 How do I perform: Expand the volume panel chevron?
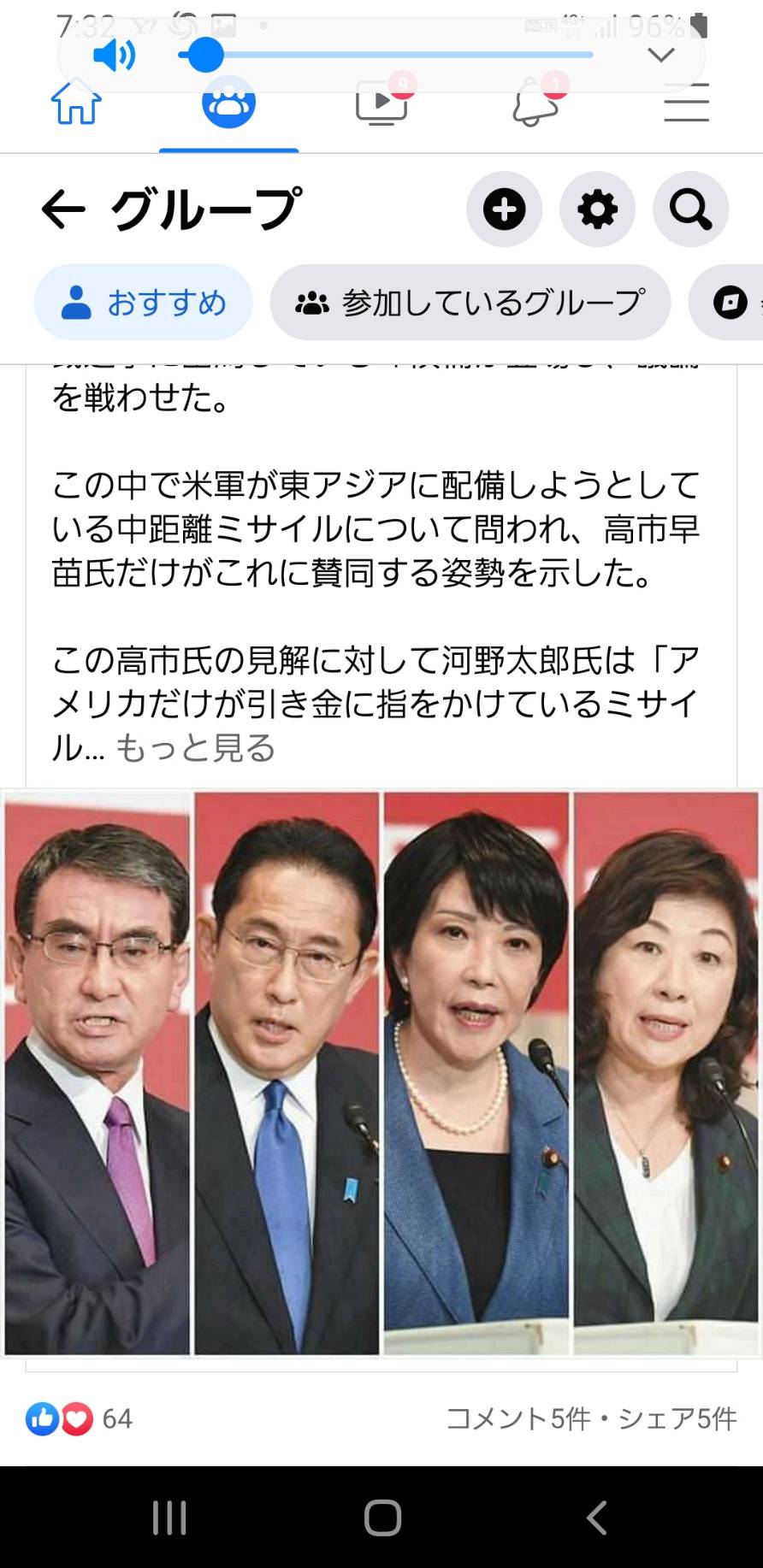click(x=661, y=56)
